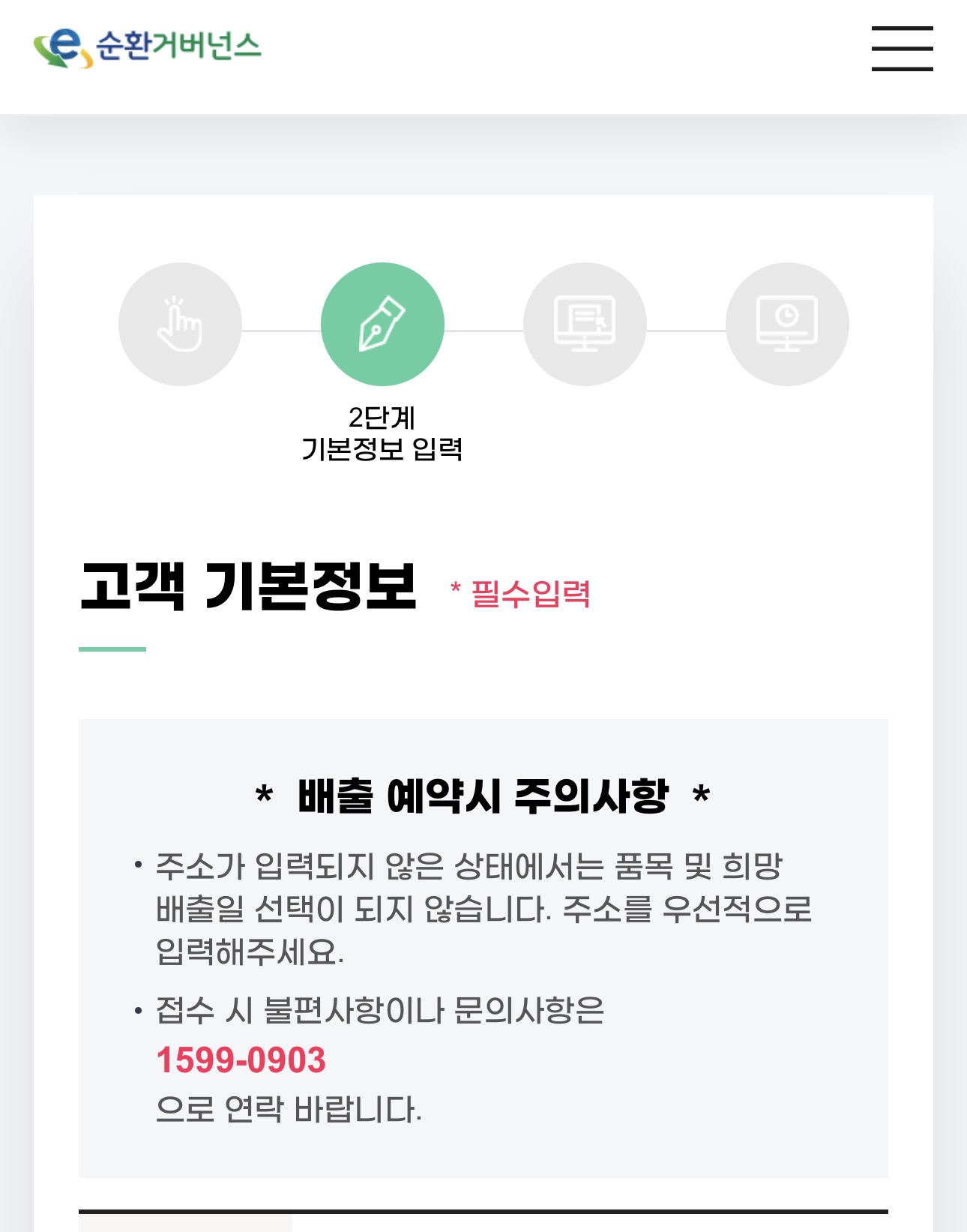Select the step 1 hand-click icon

[x=180, y=322]
